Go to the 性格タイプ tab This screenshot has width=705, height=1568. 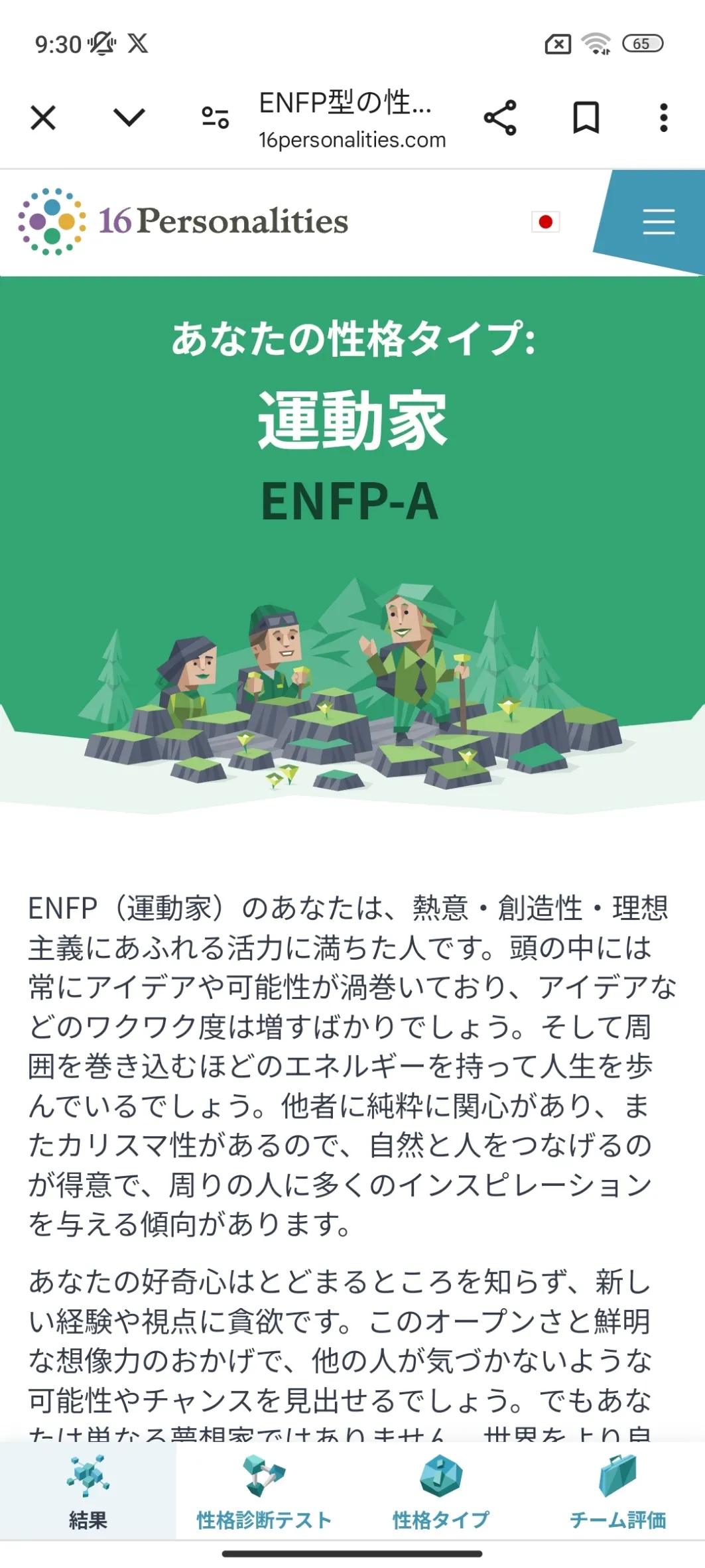coord(440,1490)
